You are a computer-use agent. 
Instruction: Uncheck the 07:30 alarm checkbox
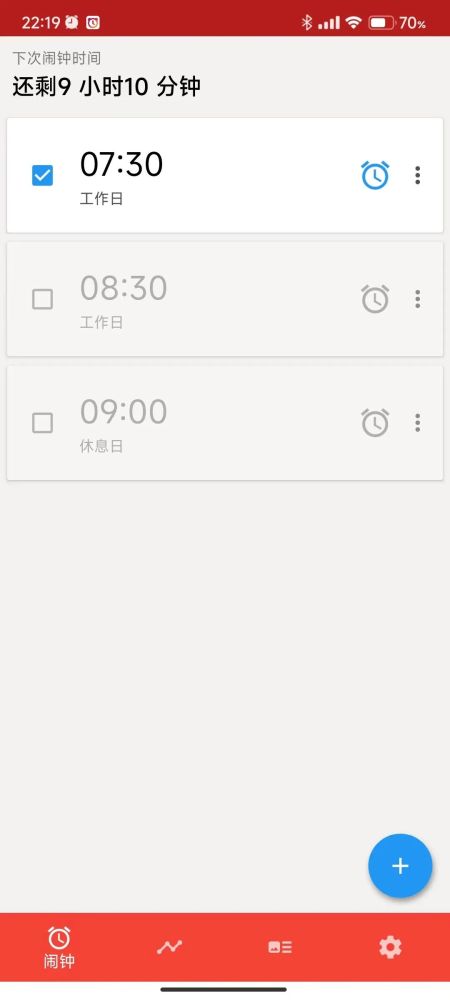tap(43, 175)
